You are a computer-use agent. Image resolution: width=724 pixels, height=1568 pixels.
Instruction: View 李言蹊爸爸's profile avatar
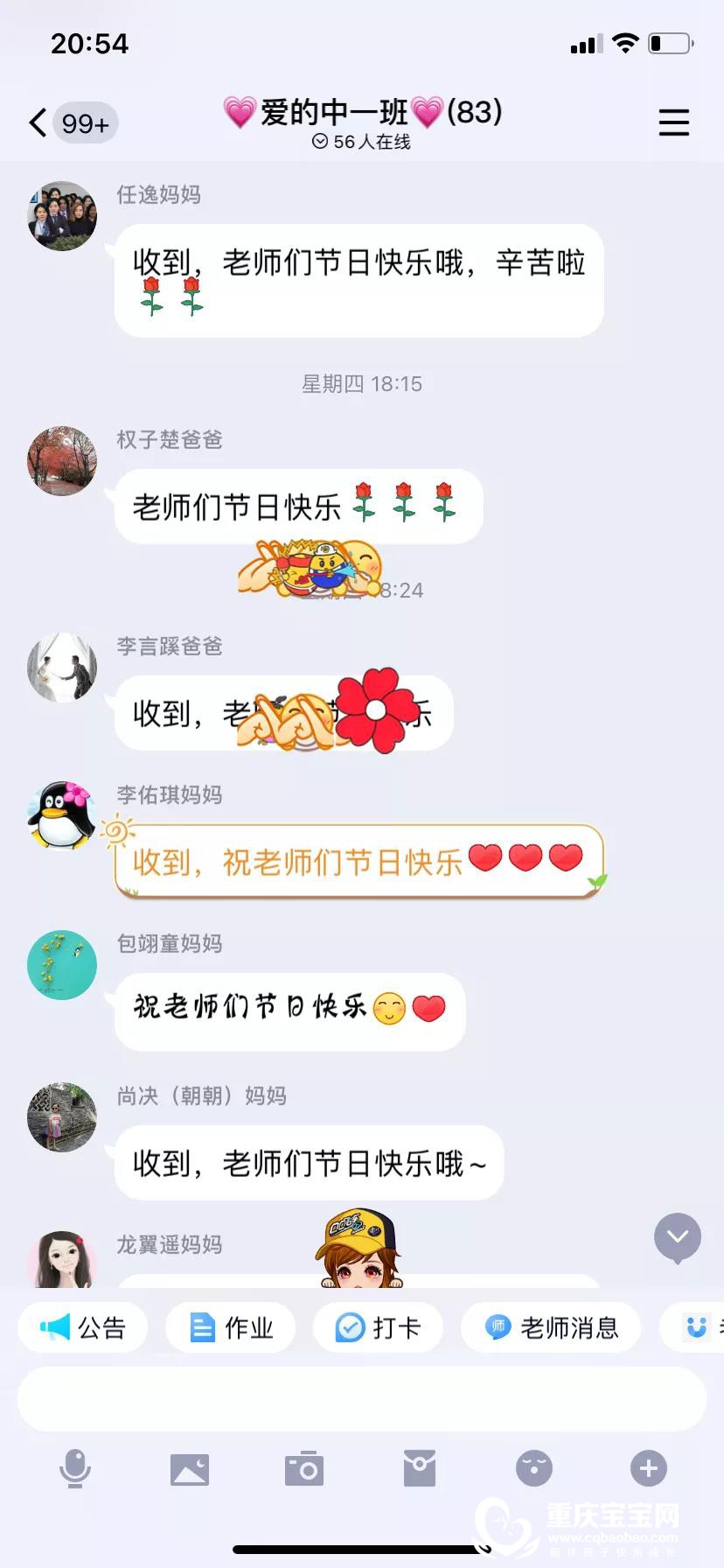[62, 668]
